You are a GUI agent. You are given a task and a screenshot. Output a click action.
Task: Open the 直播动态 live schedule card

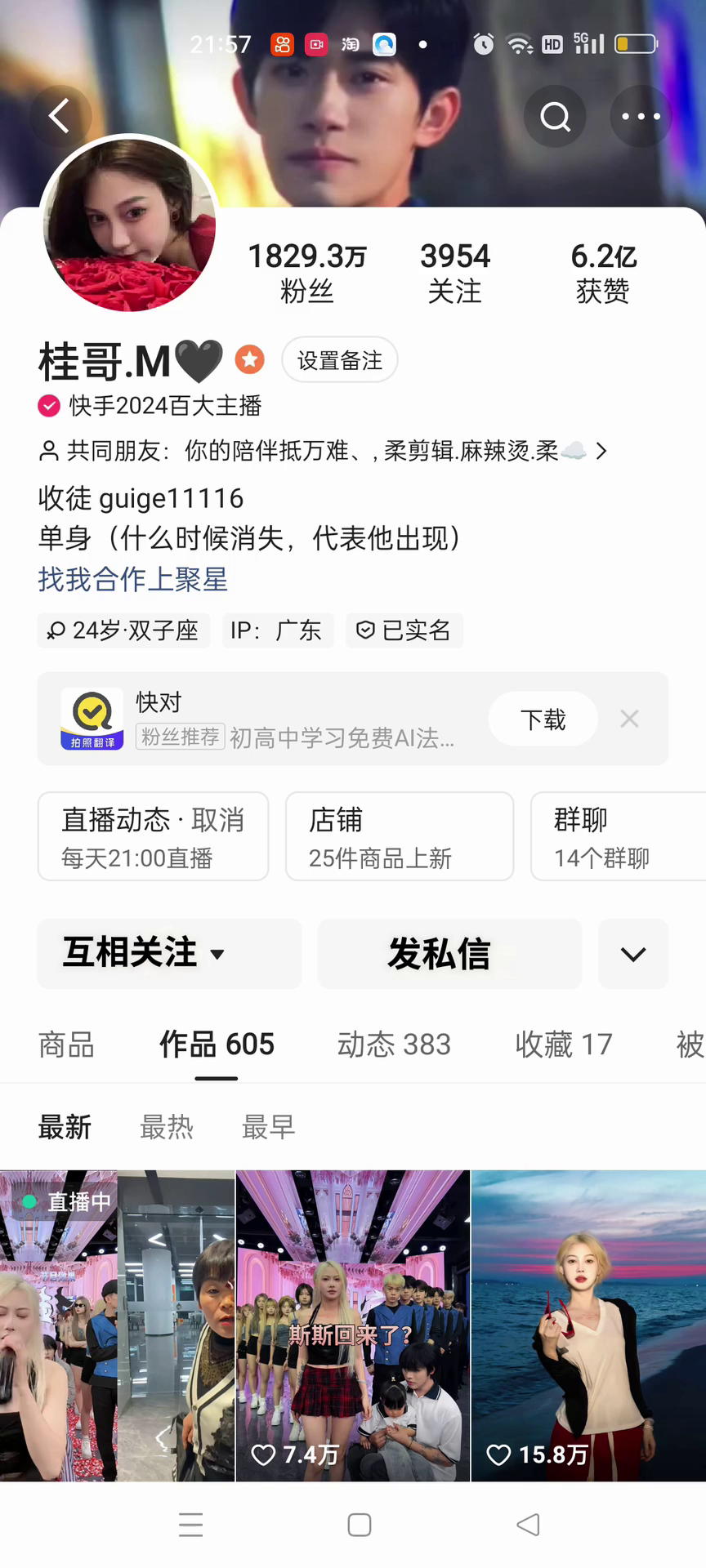click(x=153, y=837)
